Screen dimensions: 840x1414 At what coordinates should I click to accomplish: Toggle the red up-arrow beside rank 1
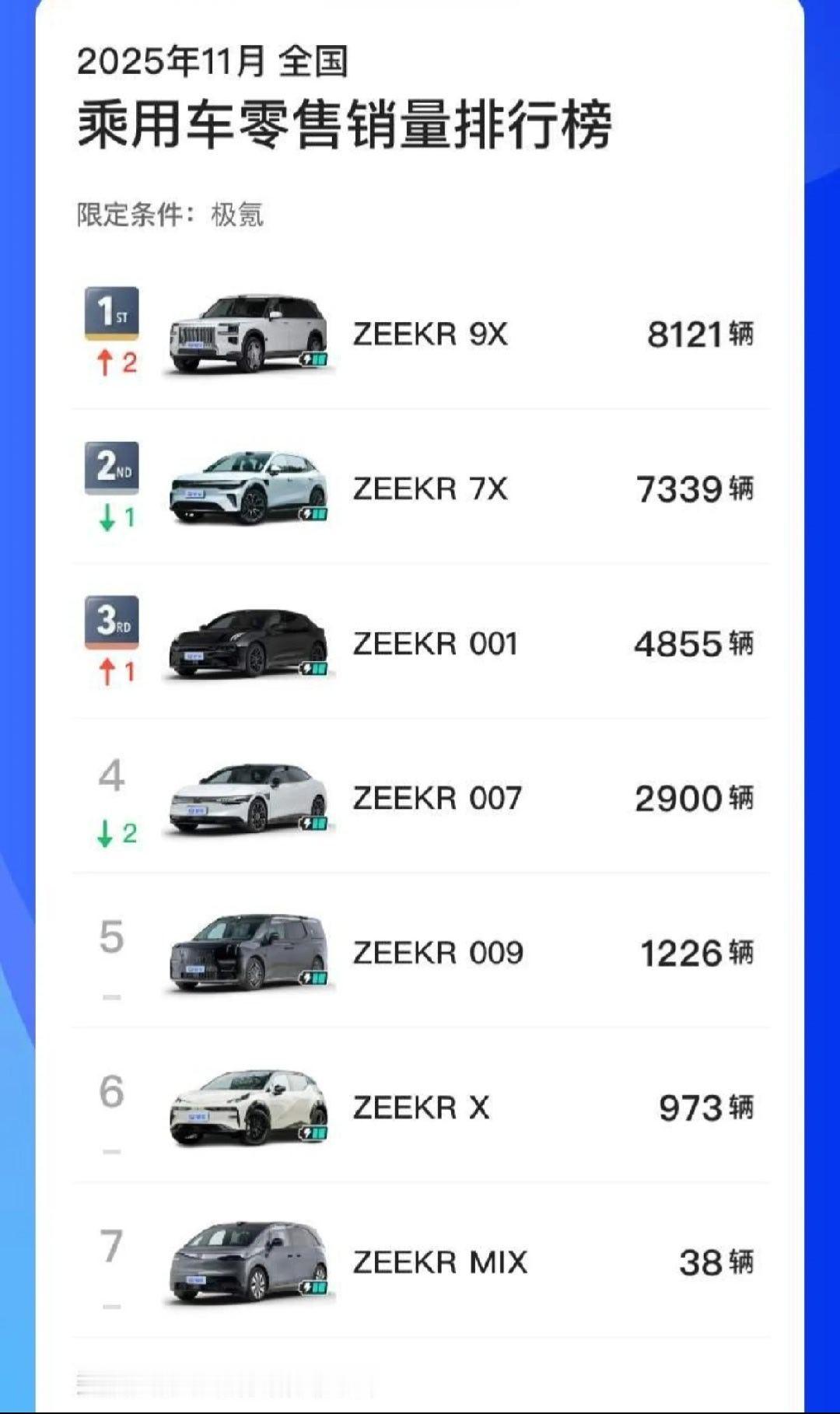tap(114, 359)
